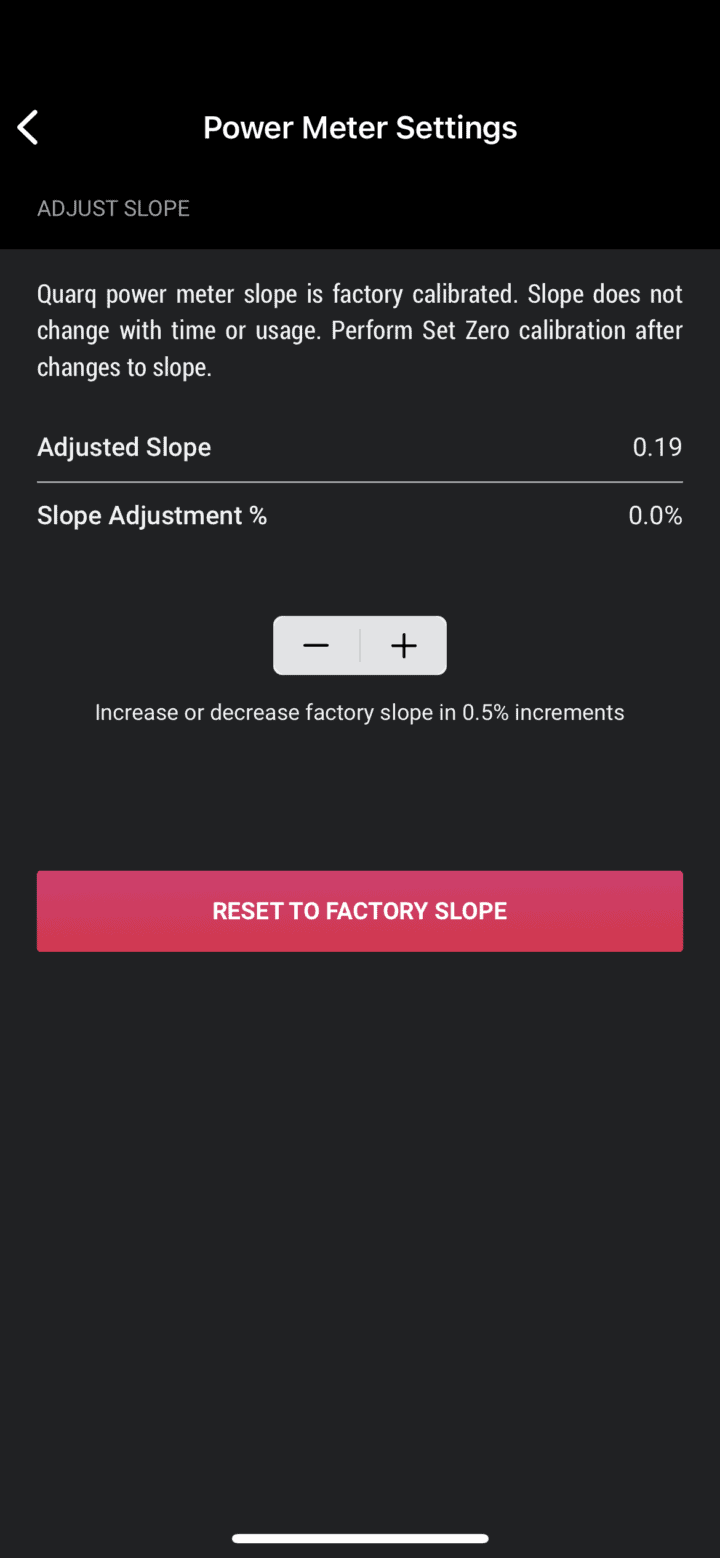
Task: Decrease slope with the minus button
Action: 316,646
